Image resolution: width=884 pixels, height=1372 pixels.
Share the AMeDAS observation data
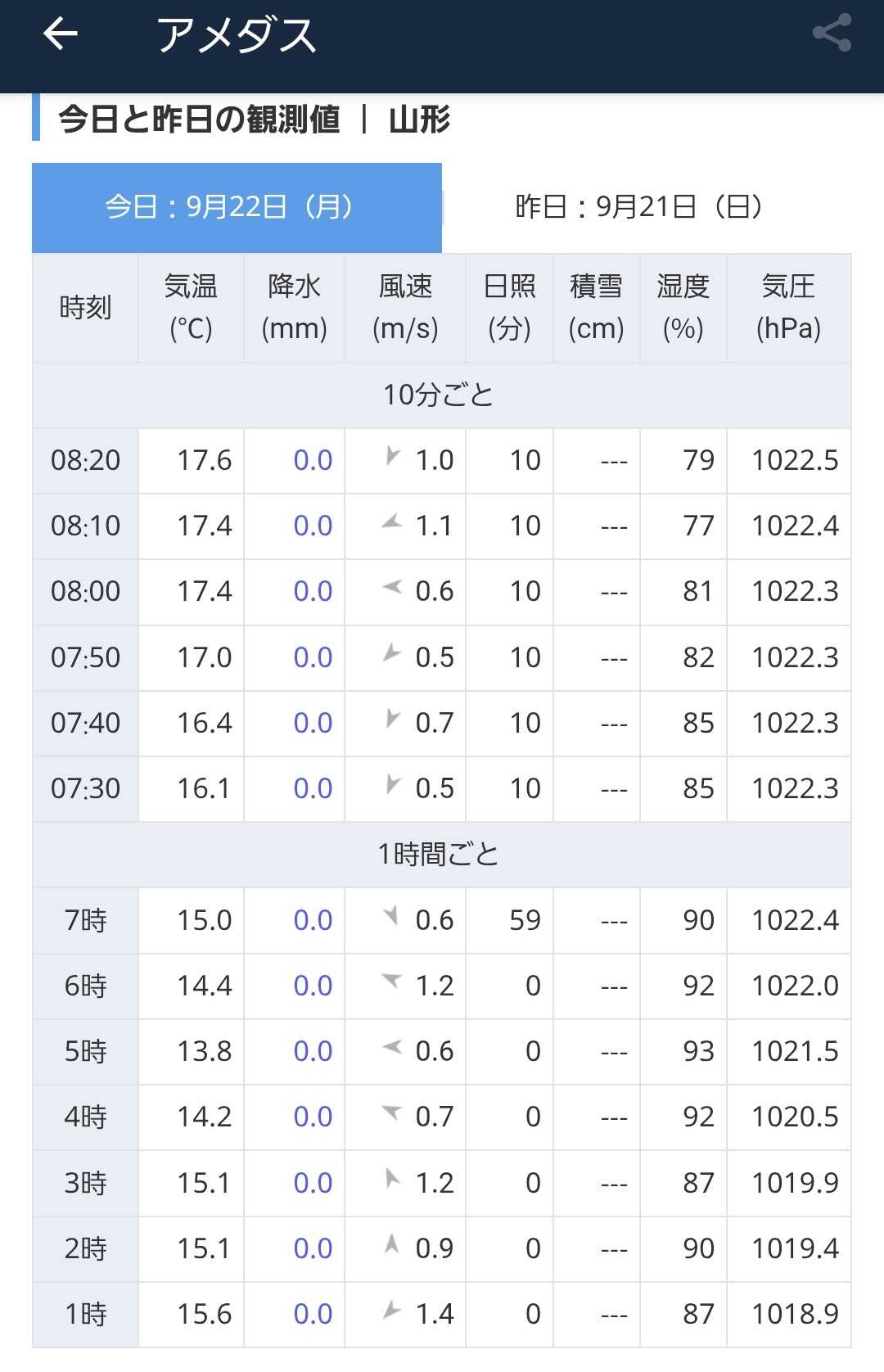[832, 34]
